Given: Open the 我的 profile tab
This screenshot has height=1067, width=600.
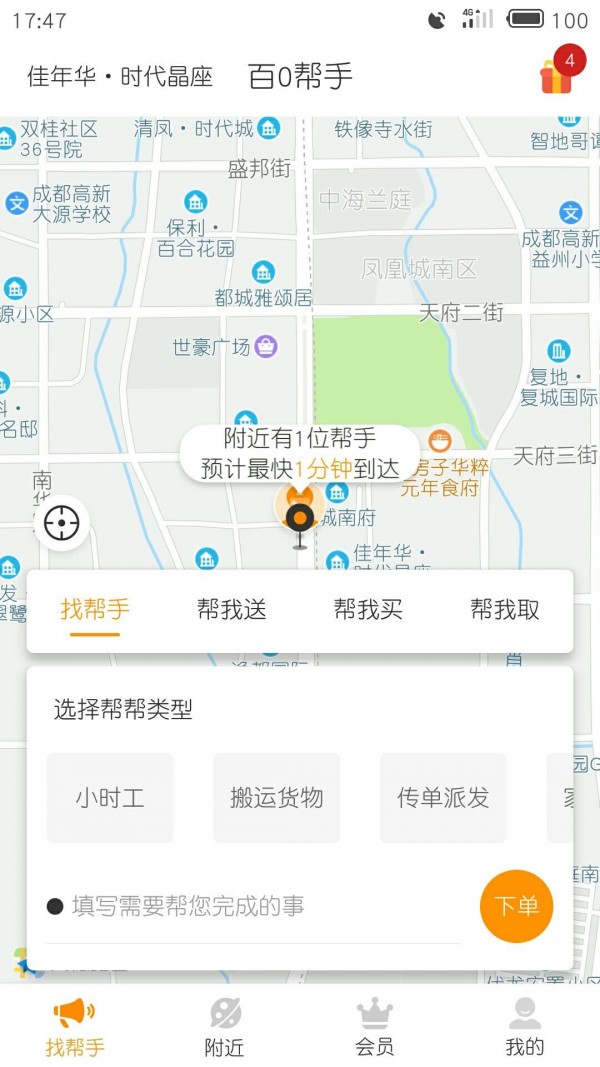Looking at the screenshot, I should coord(525,1027).
